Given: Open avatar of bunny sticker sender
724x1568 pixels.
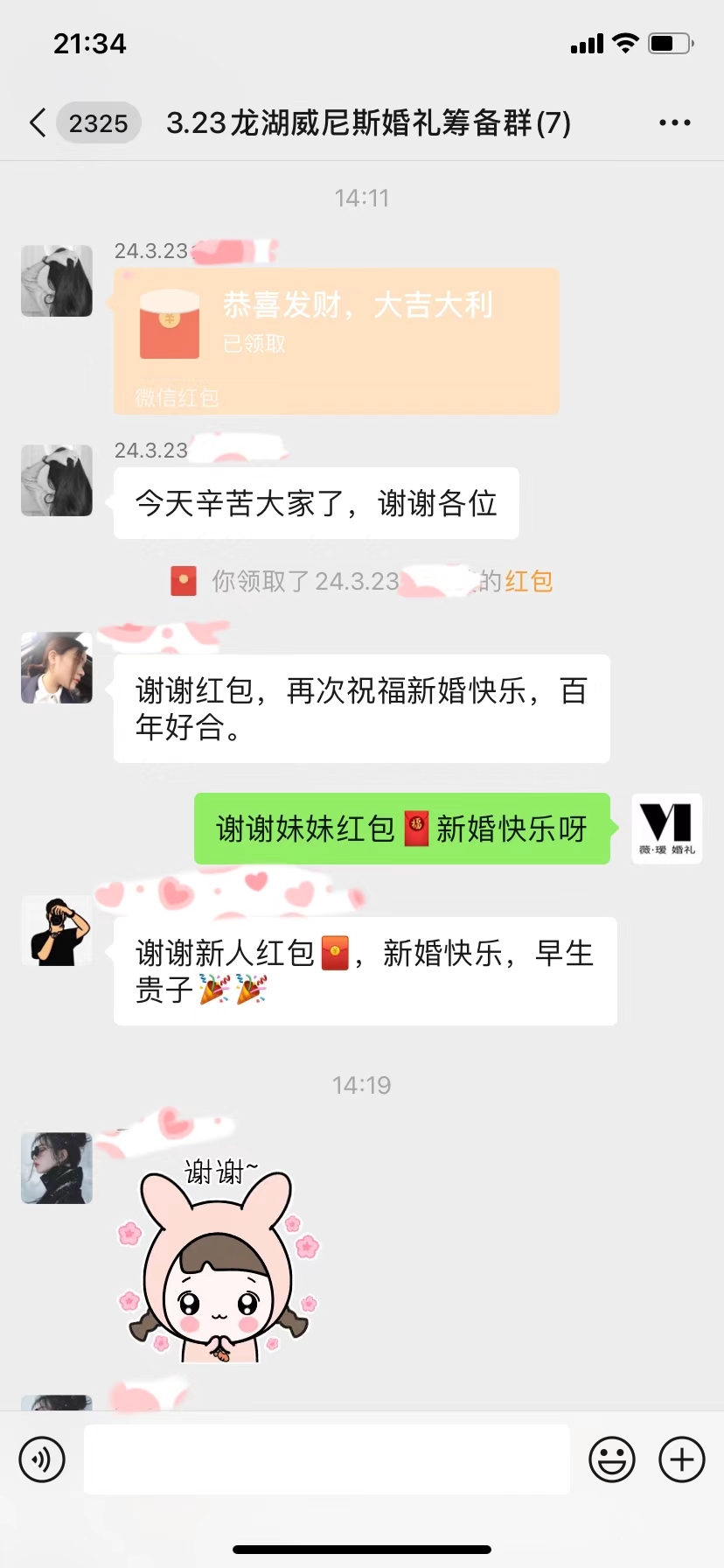Looking at the screenshot, I should coord(57,1168).
